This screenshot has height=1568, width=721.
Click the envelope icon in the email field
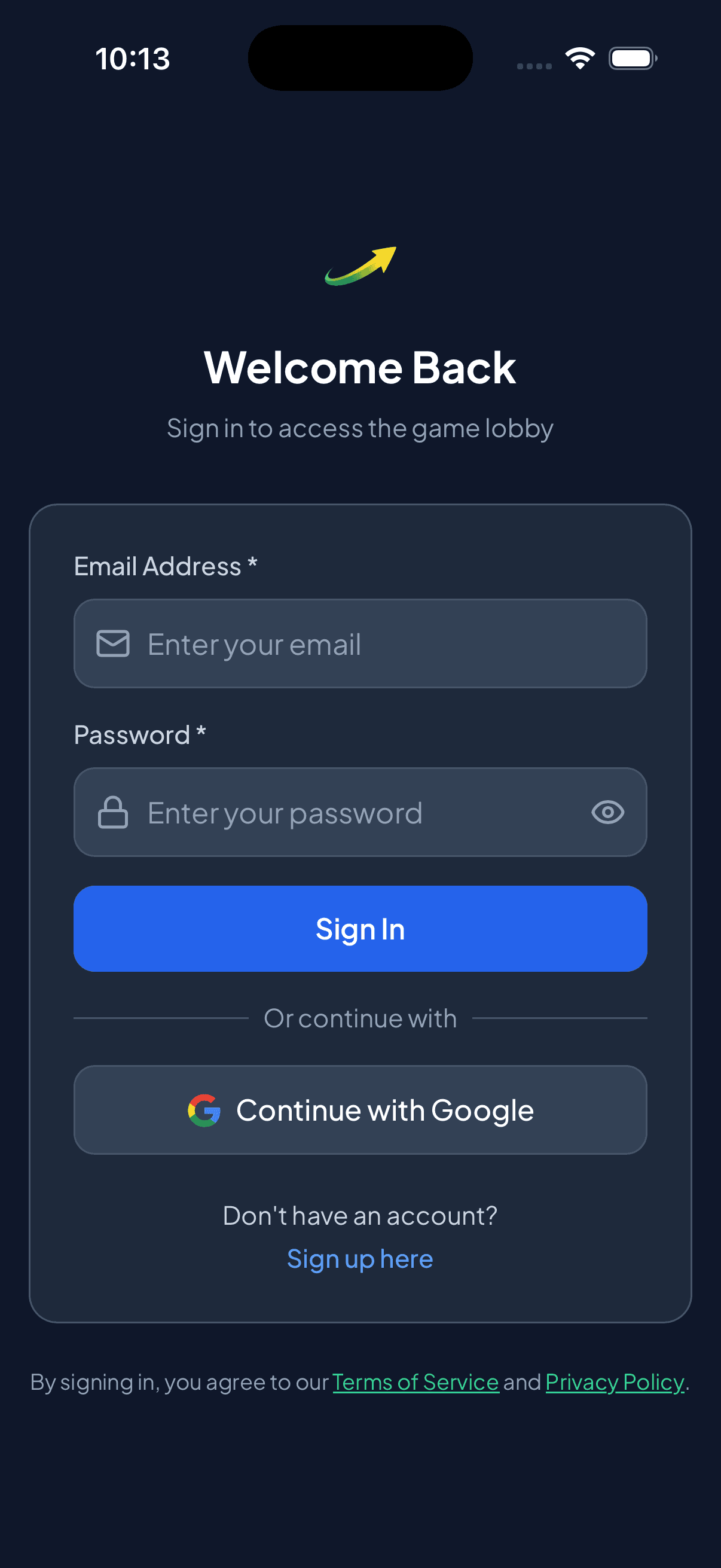click(113, 643)
